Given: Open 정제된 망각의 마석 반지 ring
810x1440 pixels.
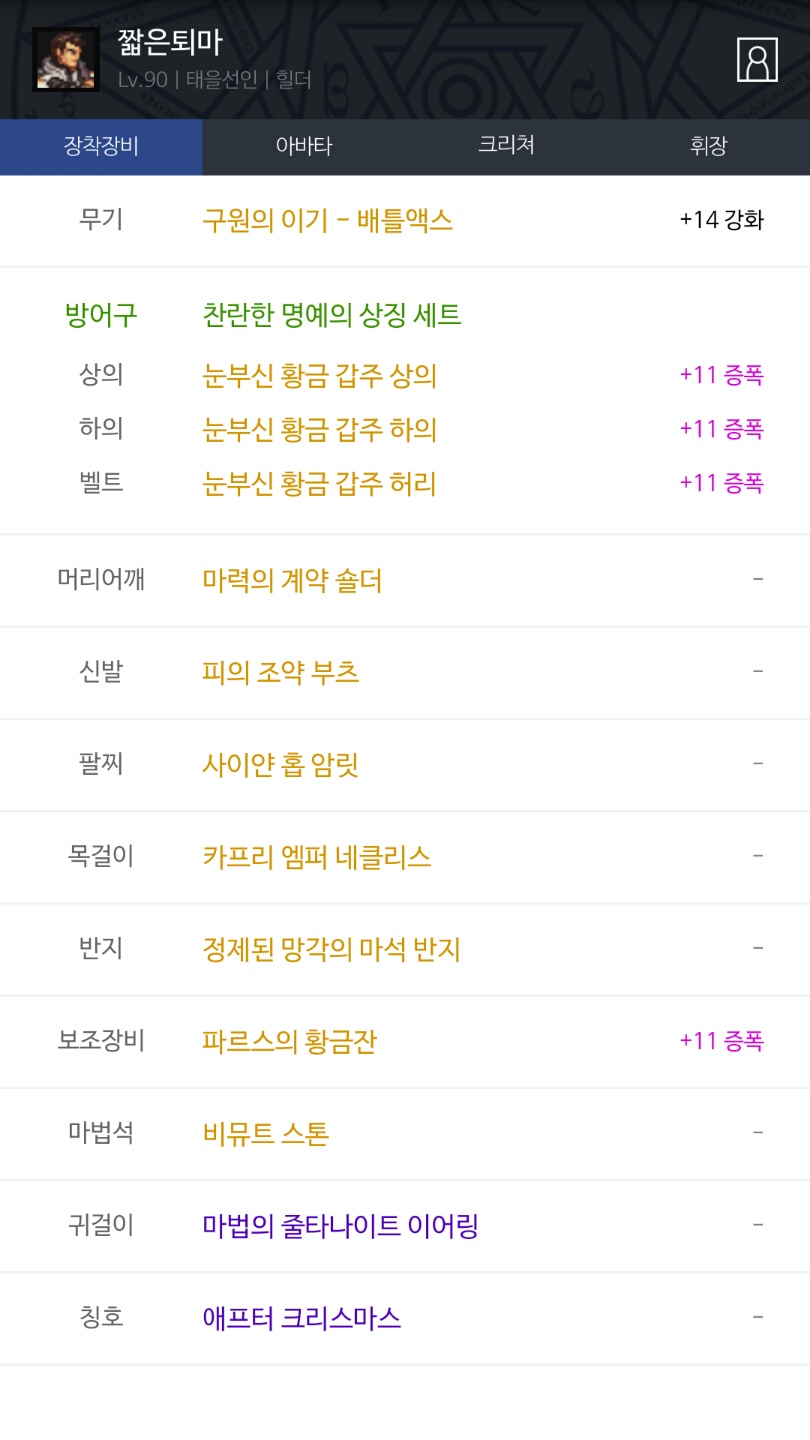Looking at the screenshot, I should pos(332,950).
